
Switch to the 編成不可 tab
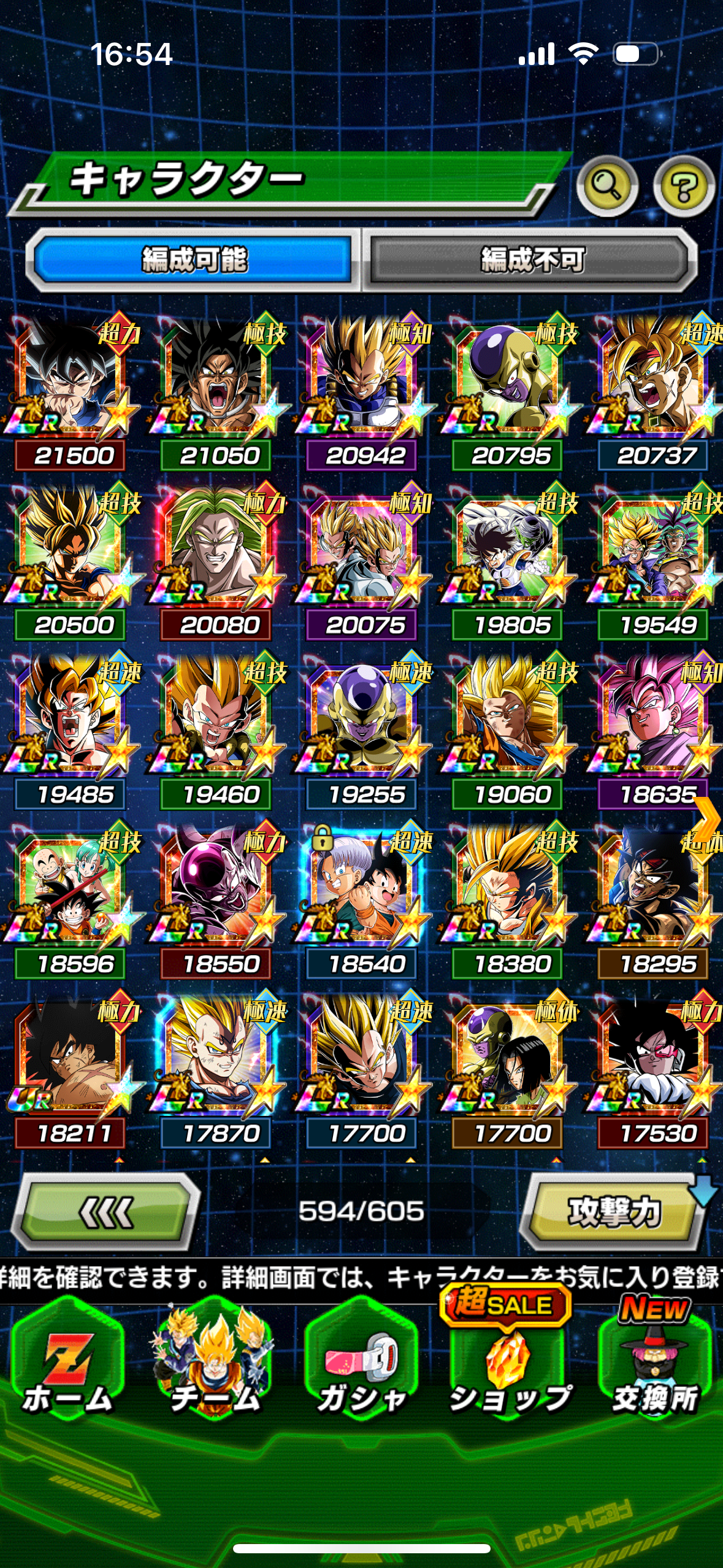click(x=531, y=259)
